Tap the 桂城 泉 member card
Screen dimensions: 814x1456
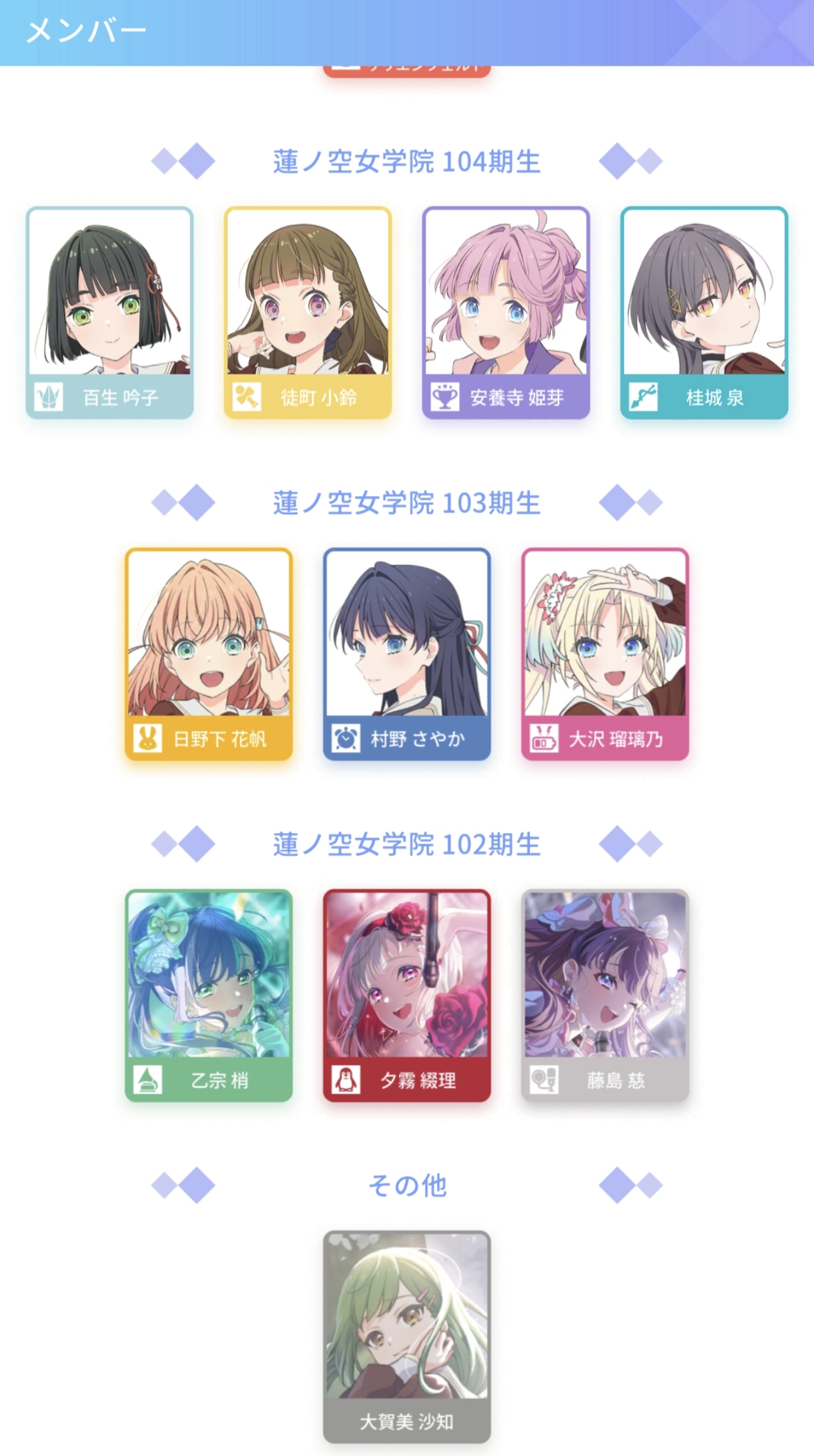[x=704, y=313]
